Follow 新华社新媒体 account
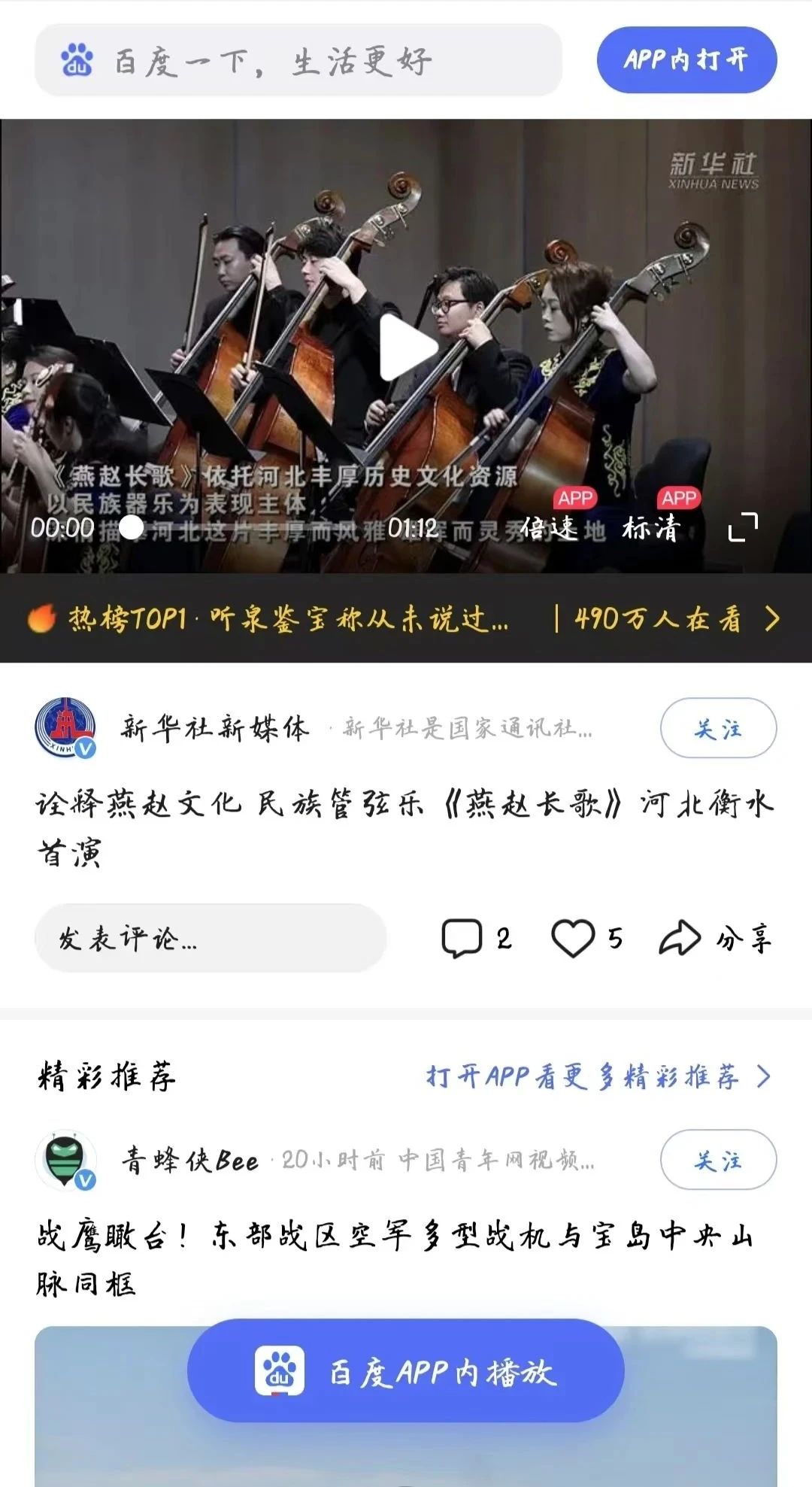 pos(718,728)
